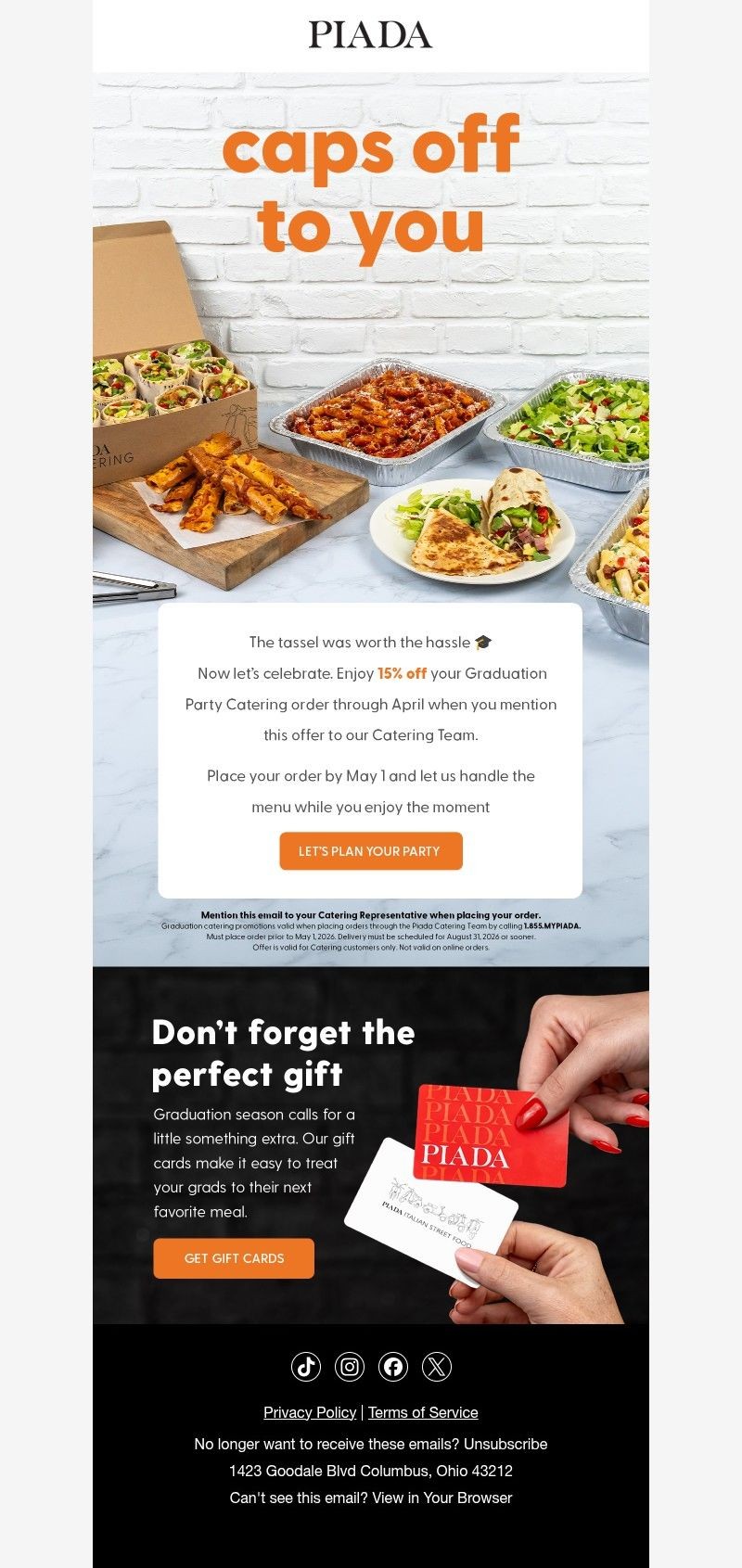Click the Columbus Ohio address line
The height and width of the screenshot is (1568, 742).
point(370,1471)
